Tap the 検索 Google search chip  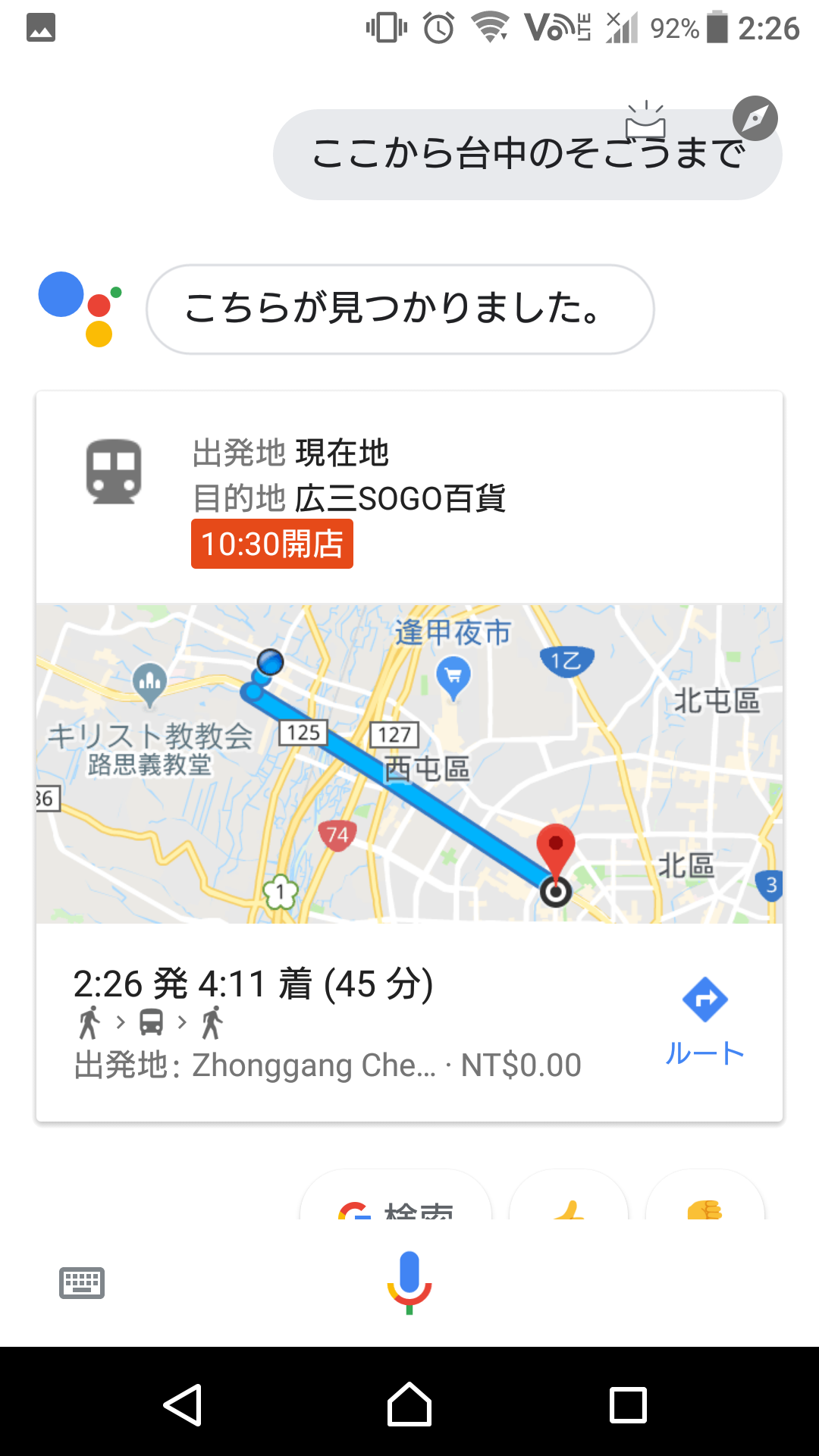pyautogui.click(x=396, y=1197)
